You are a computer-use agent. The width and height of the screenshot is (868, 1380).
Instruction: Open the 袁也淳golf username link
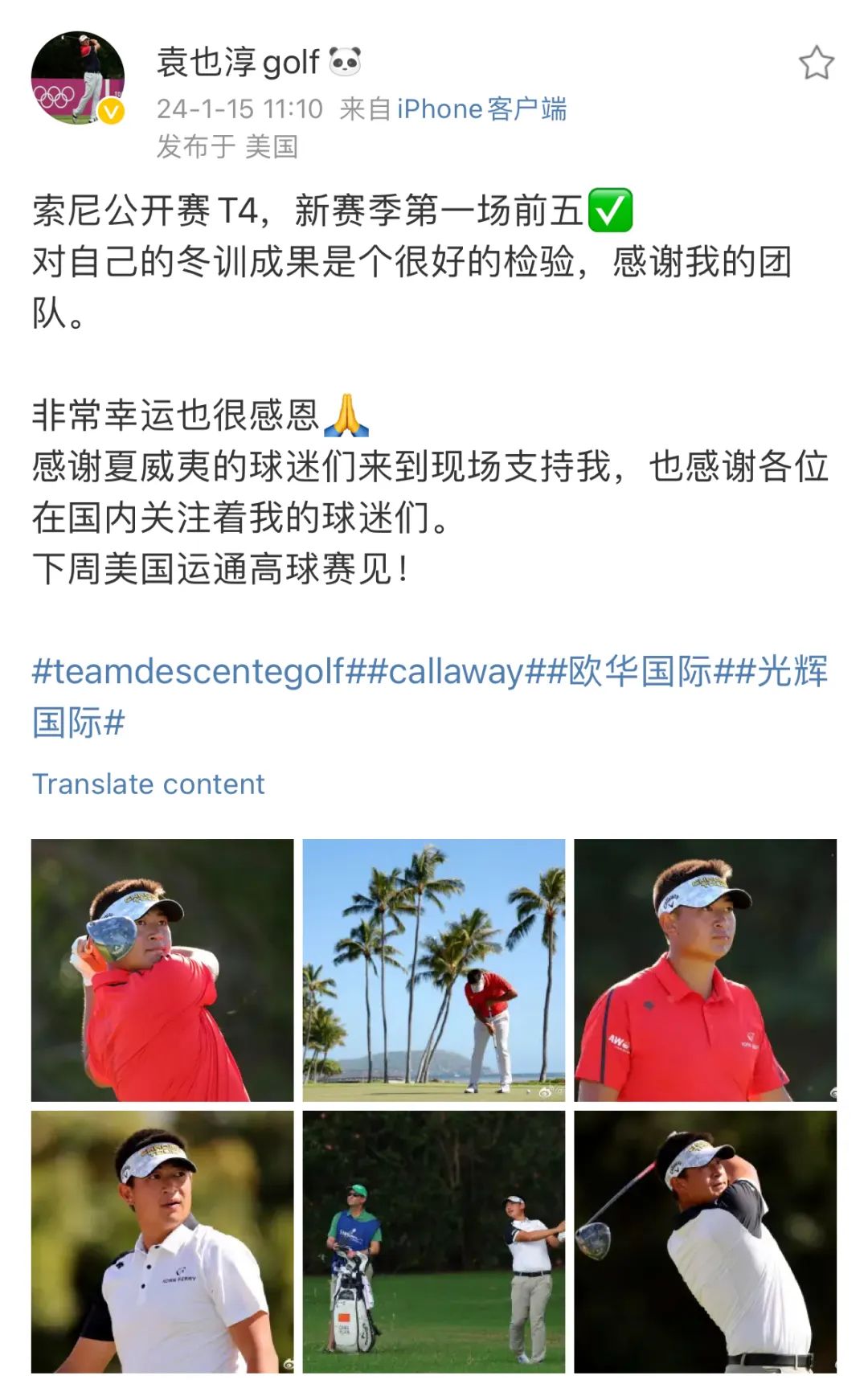(x=238, y=62)
